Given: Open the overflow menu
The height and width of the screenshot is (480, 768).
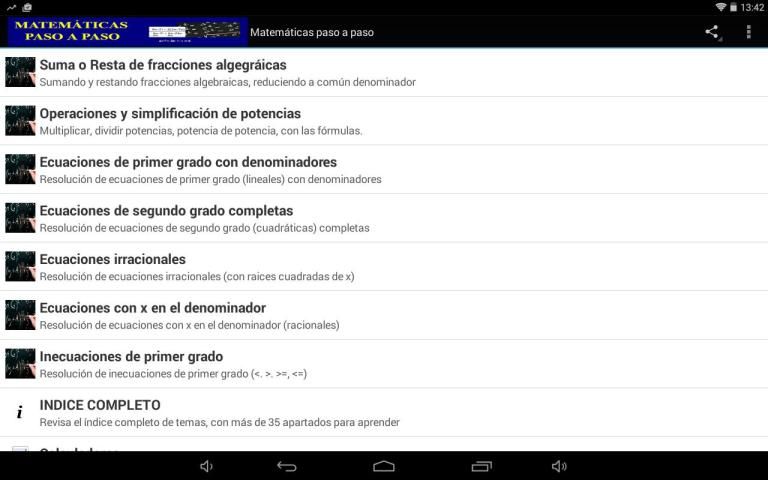Looking at the screenshot, I should [748, 32].
